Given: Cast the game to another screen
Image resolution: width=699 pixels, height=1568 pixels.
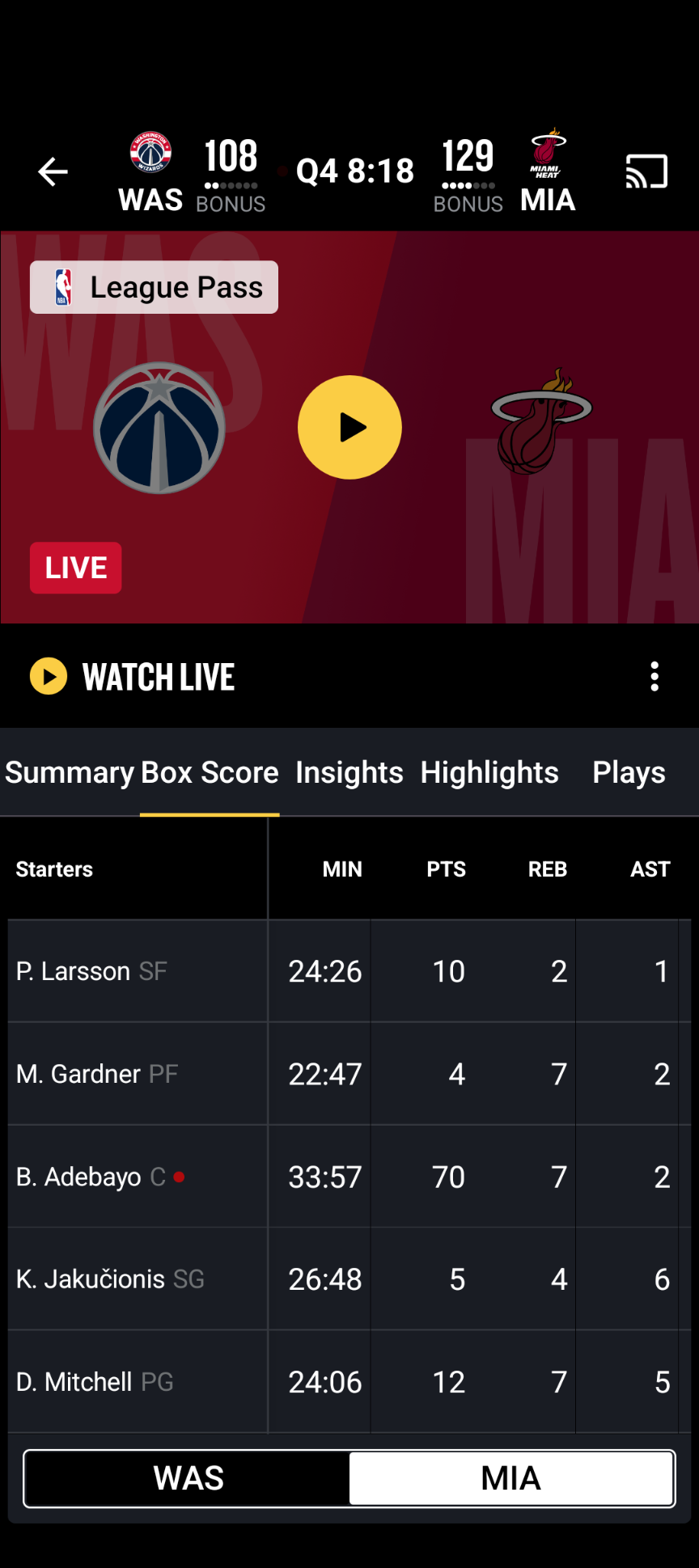Looking at the screenshot, I should click(646, 171).
